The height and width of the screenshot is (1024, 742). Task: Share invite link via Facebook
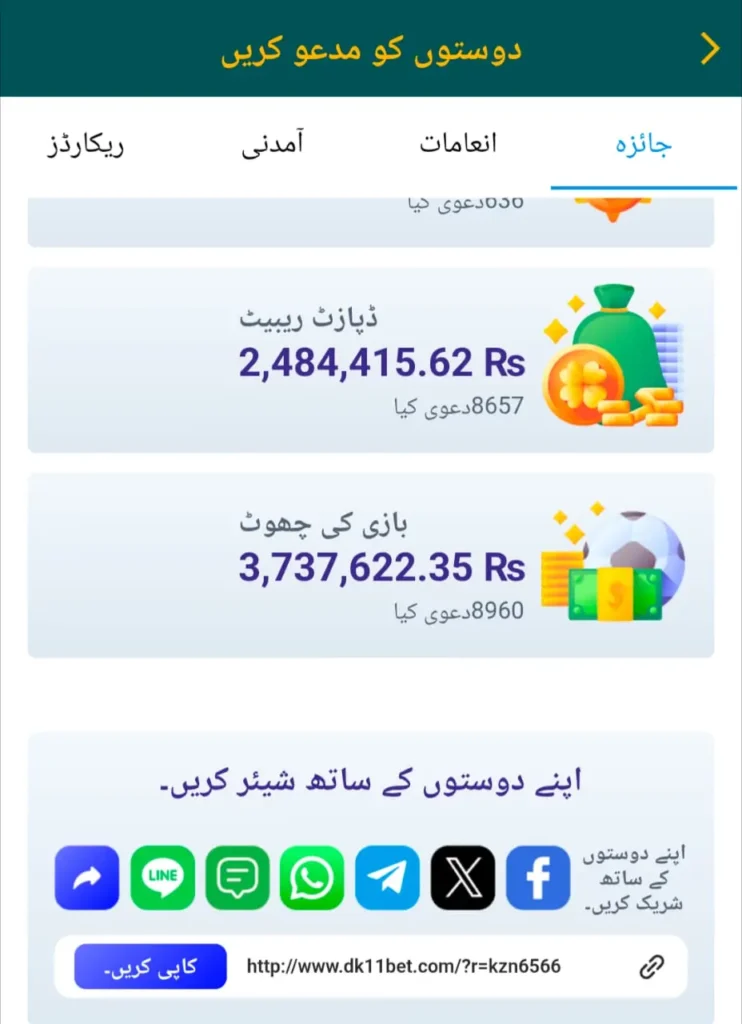(x=538, y=878)
